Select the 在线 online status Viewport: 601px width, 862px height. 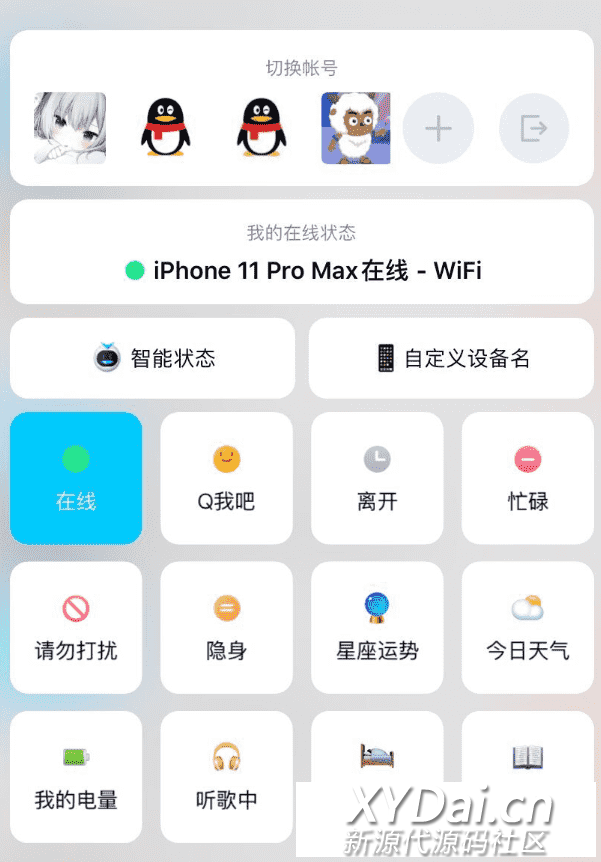[x=76, y=478]
